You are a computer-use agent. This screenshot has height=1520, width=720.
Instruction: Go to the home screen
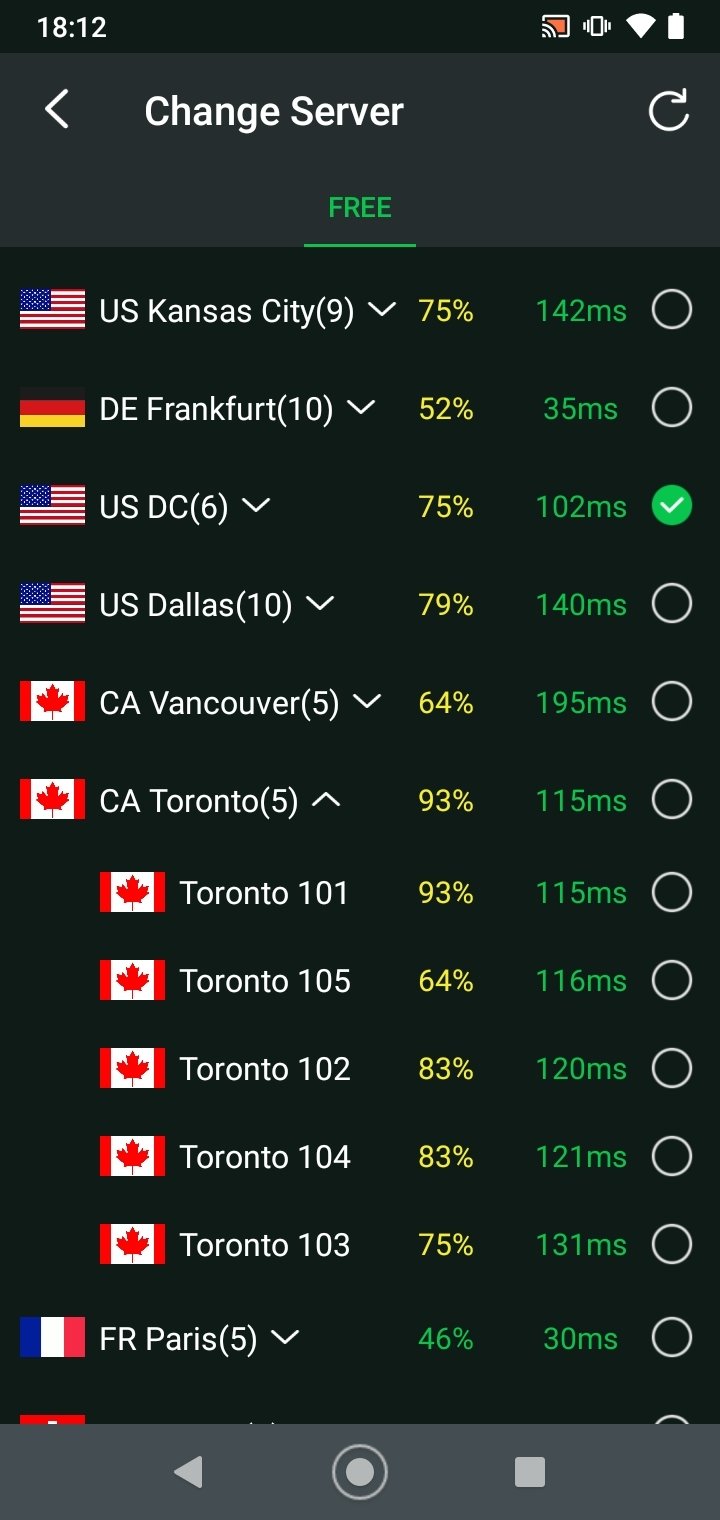[360, 1471]
